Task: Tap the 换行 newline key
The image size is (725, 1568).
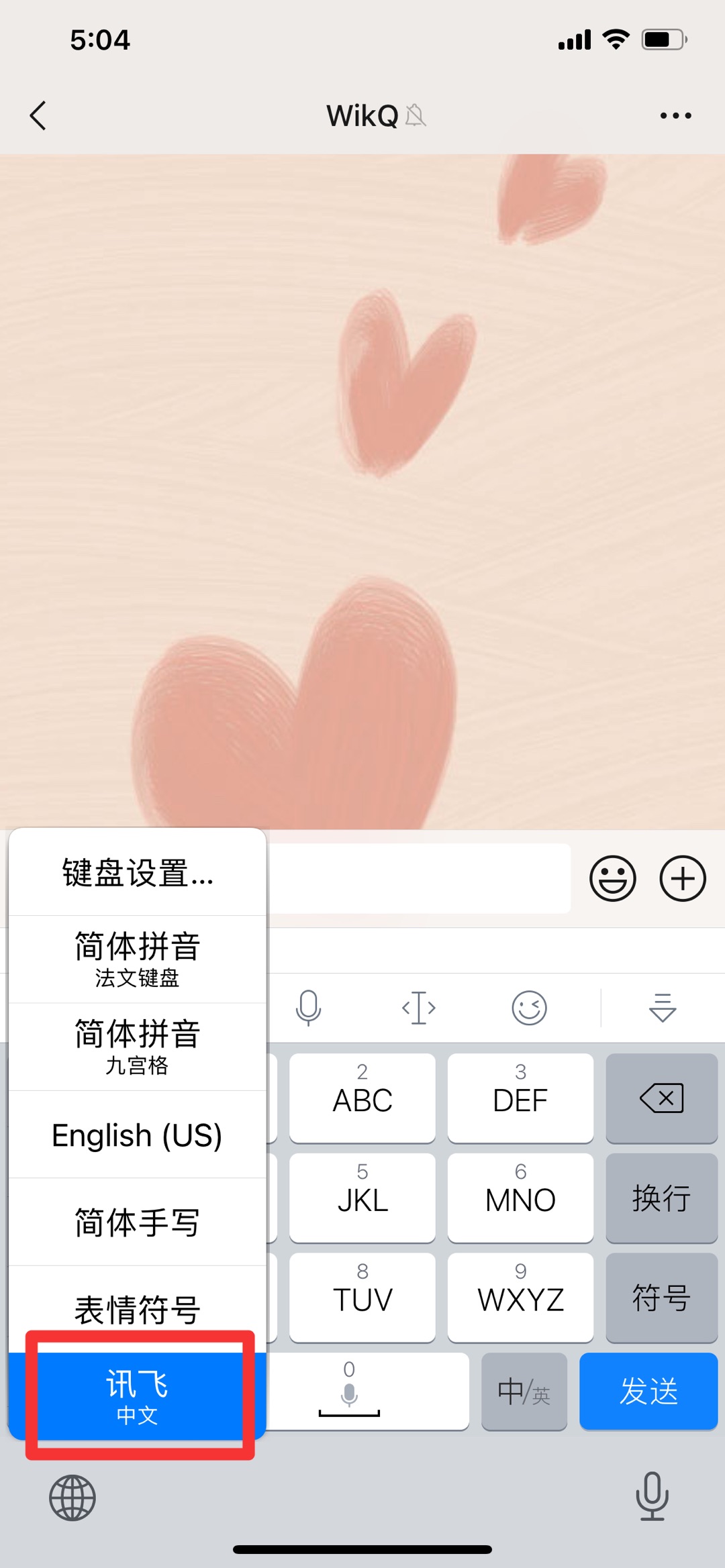Action: pyautogui.click(x=662, y=1198)
